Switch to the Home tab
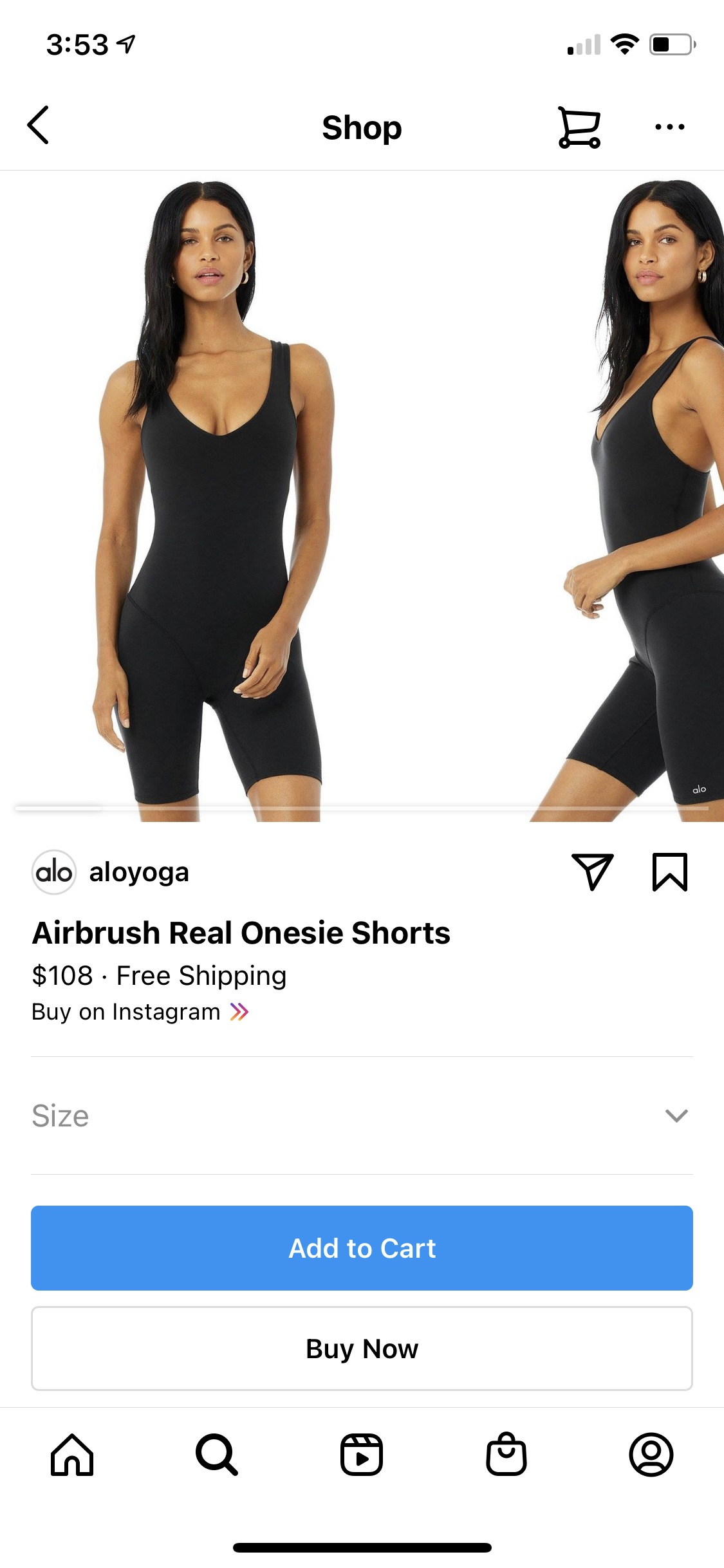 tap(72, 1455)
